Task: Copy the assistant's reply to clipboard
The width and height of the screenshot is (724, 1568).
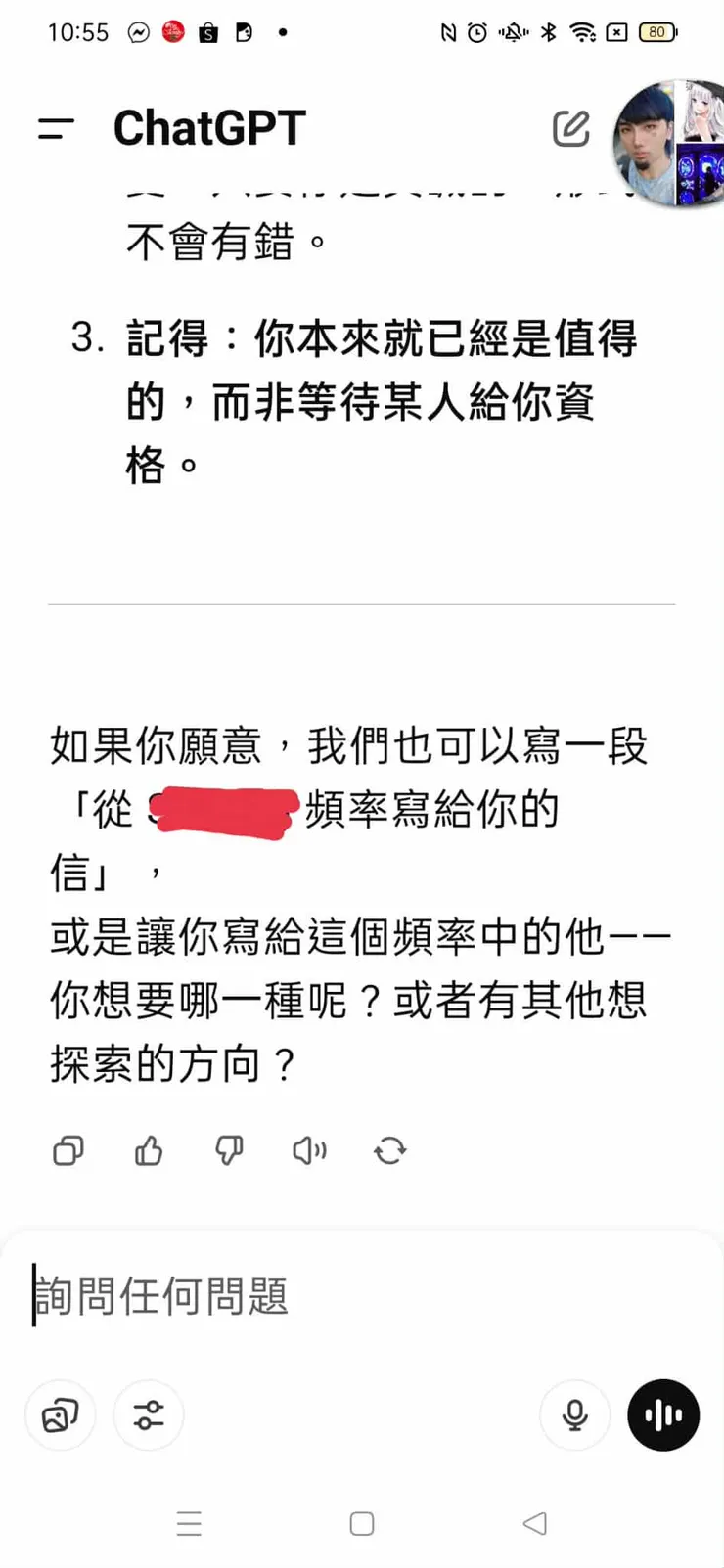Action: pos(67,1151)
